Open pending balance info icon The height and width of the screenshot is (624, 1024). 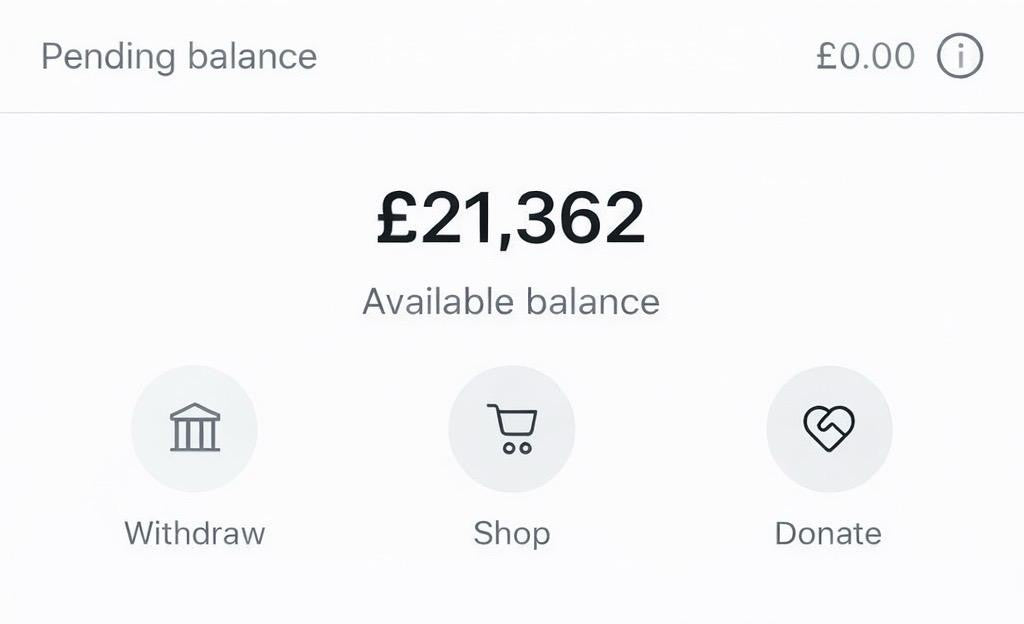coord(959,57)
